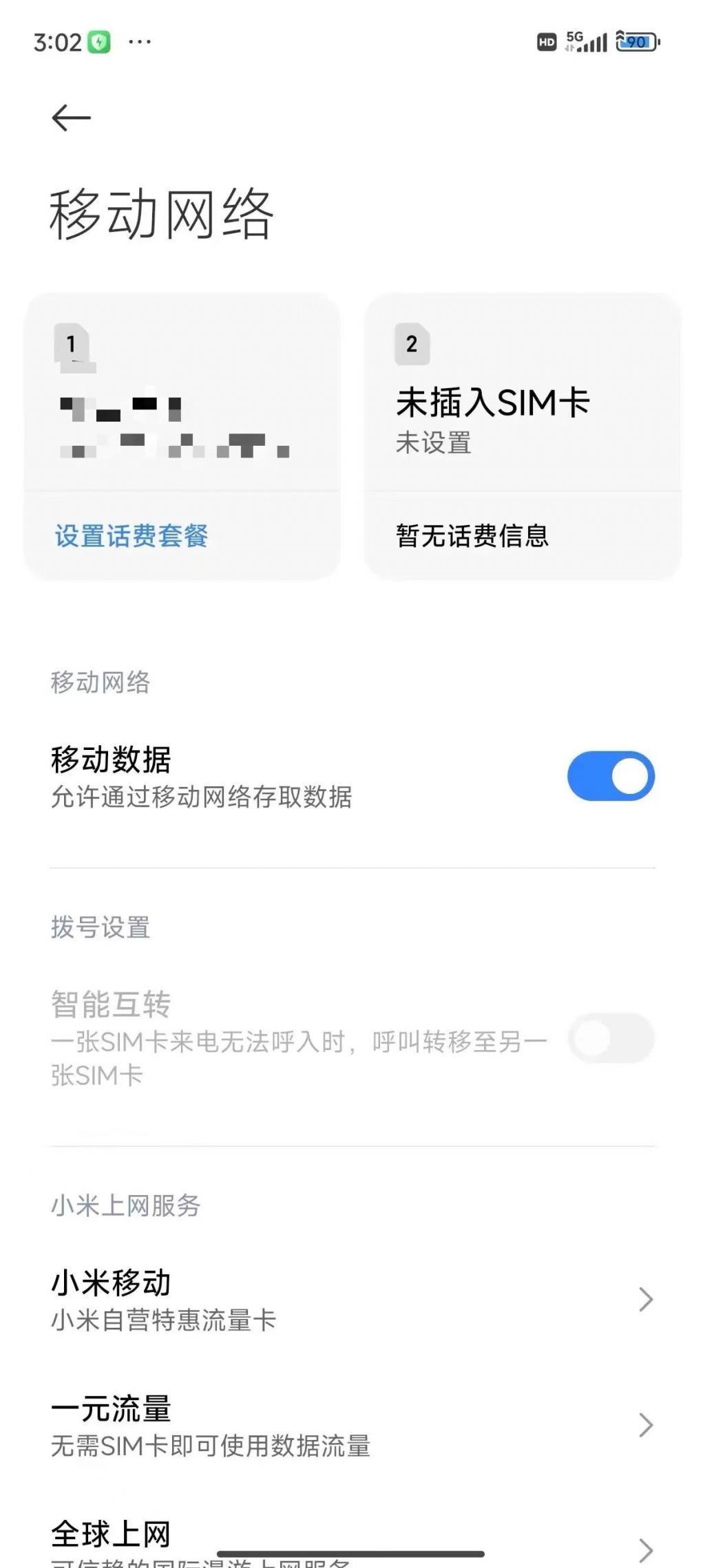The height and width of the screenshot is (1568, 705).
Task: Enable the 智能互转 call forwarding switch
Action: tap(610, 1040)
